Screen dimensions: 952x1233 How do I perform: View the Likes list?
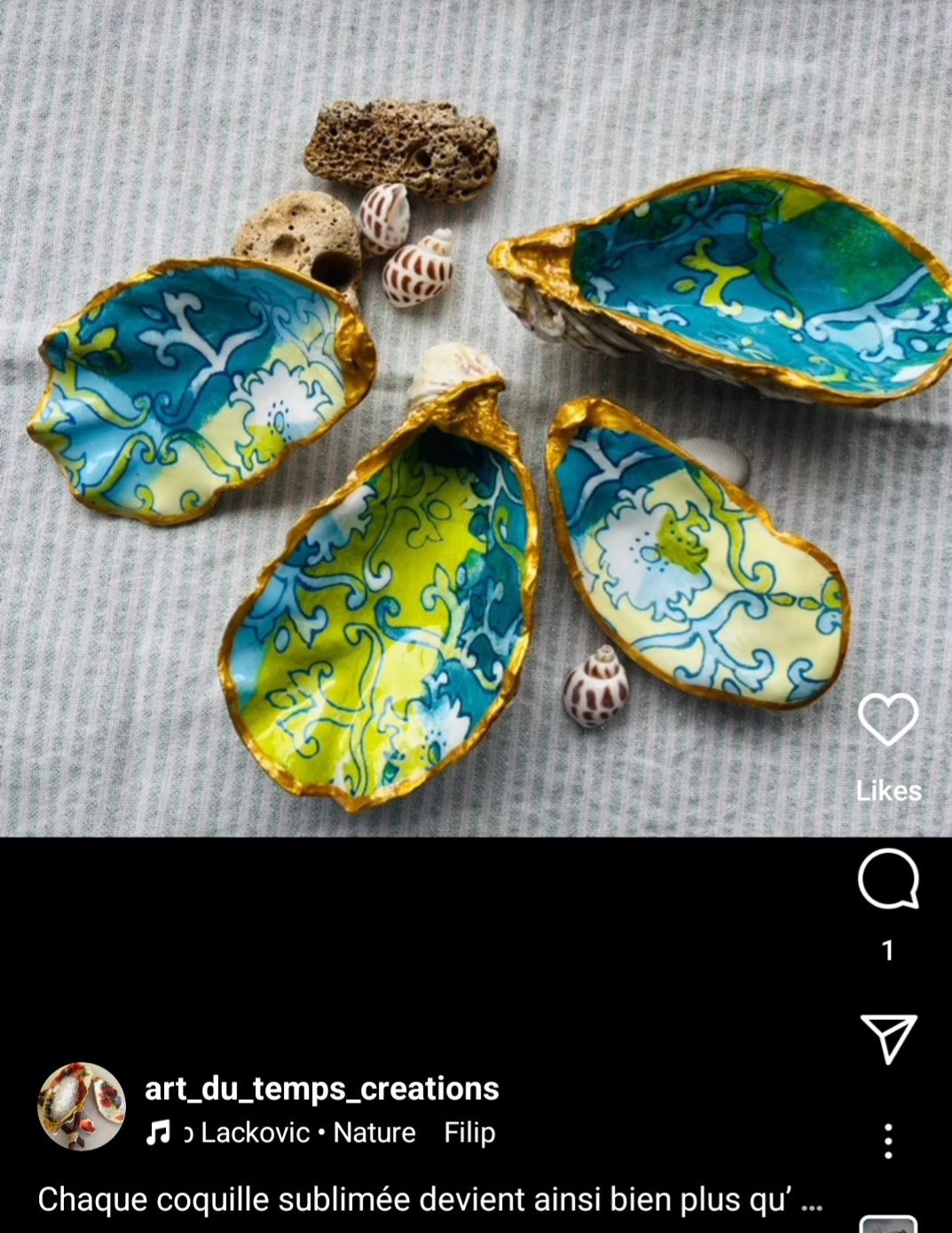(888, 791)
